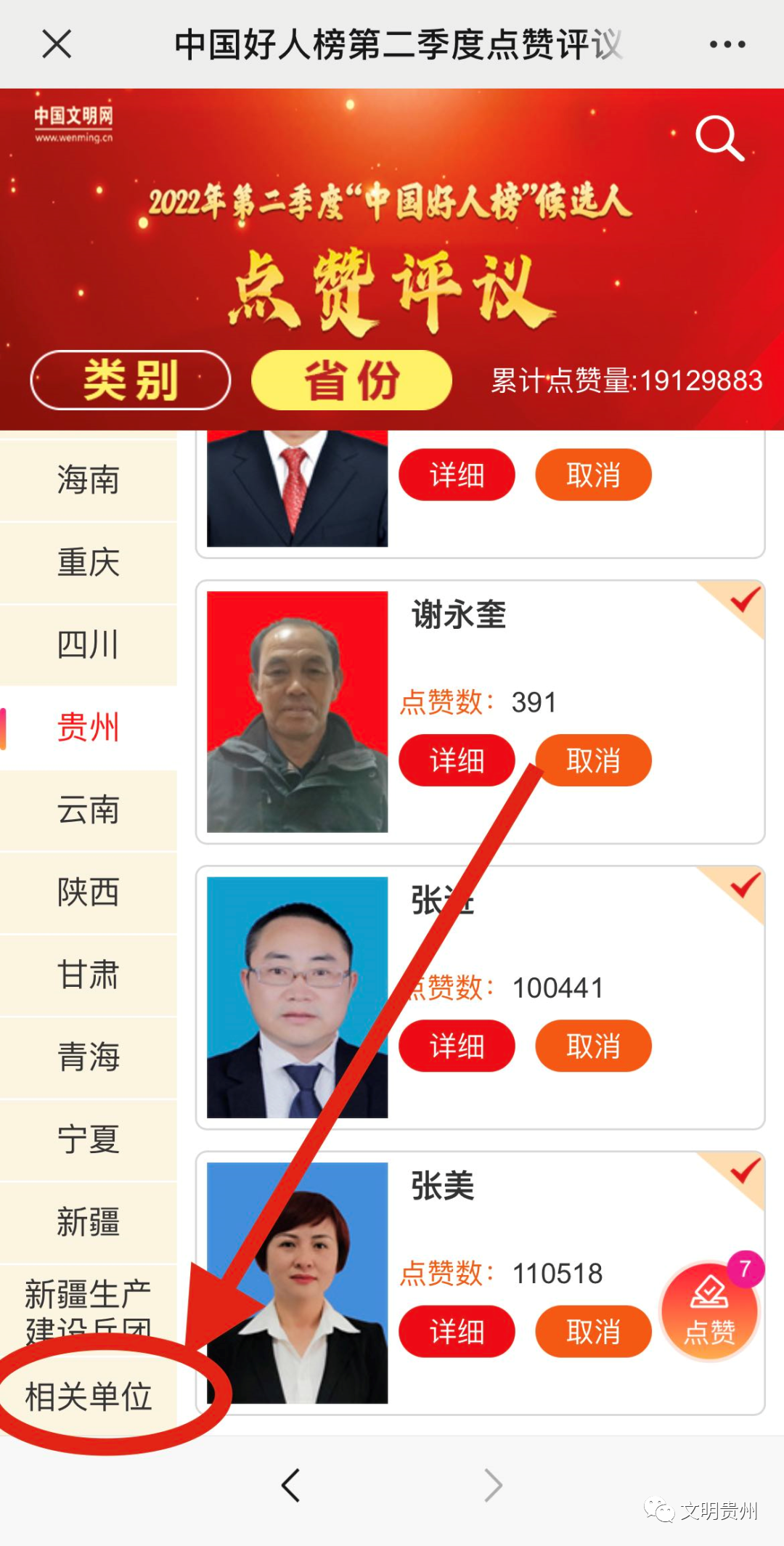View 详细 details for 张美
Viewport: 784px width, 1546px height.
(x=457, y=1331)
